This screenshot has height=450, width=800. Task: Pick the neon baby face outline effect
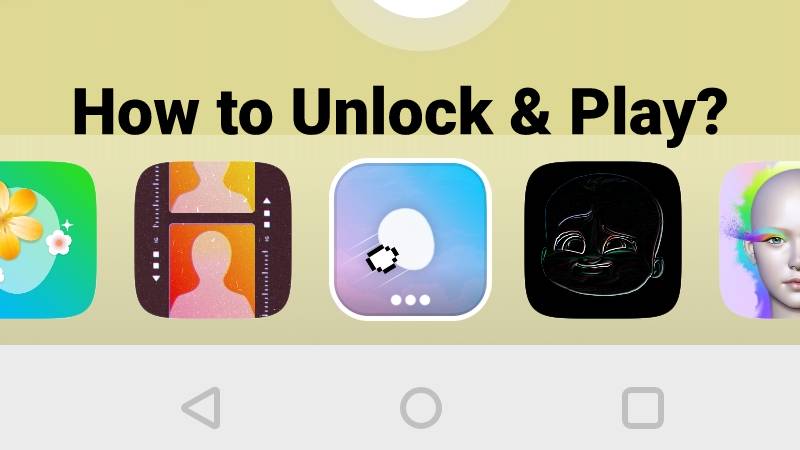(x=602, y=240)
